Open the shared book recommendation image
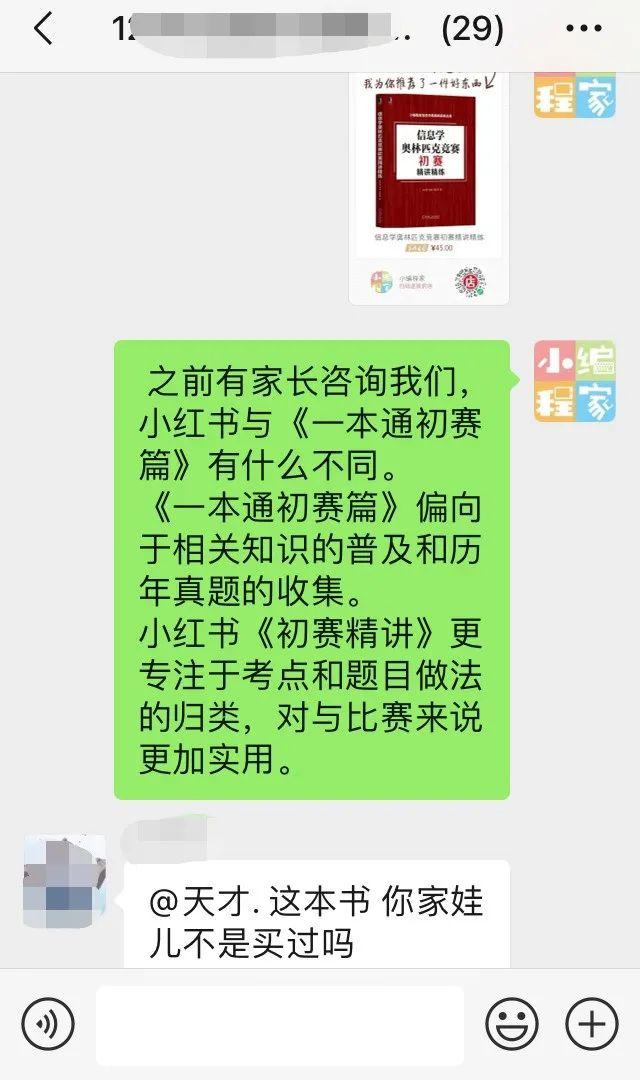This screenshot has width=640, height=1080. pyautogui.click(x=428, y=187)
